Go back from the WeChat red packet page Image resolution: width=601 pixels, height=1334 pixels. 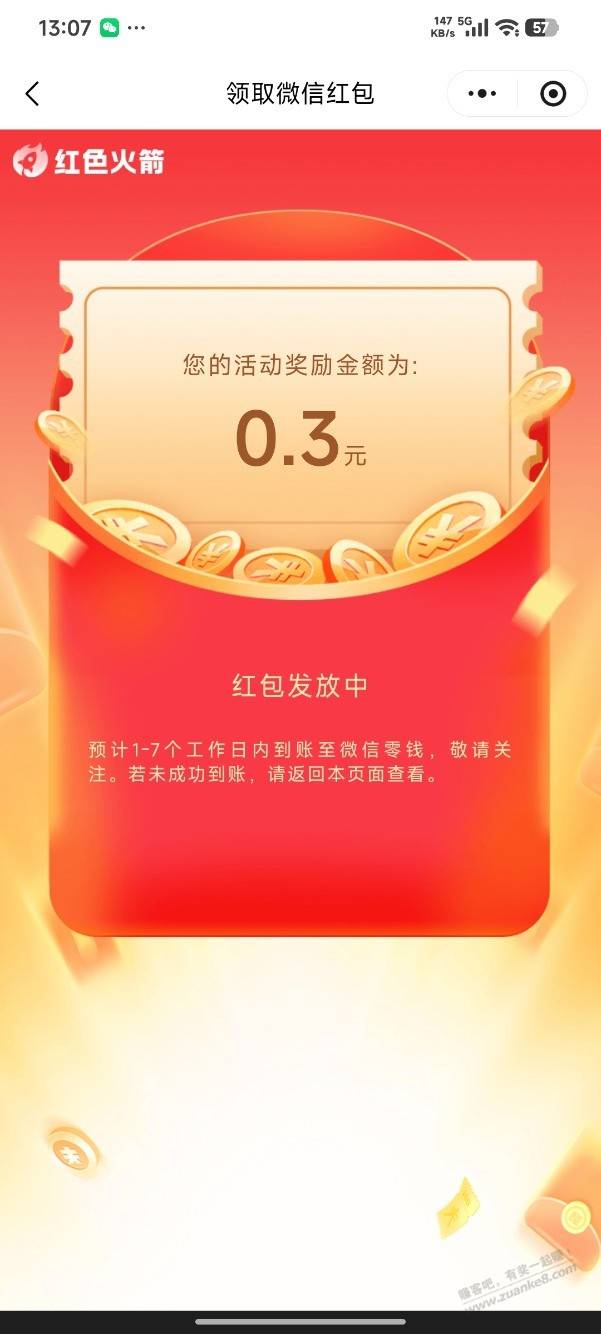32,94
